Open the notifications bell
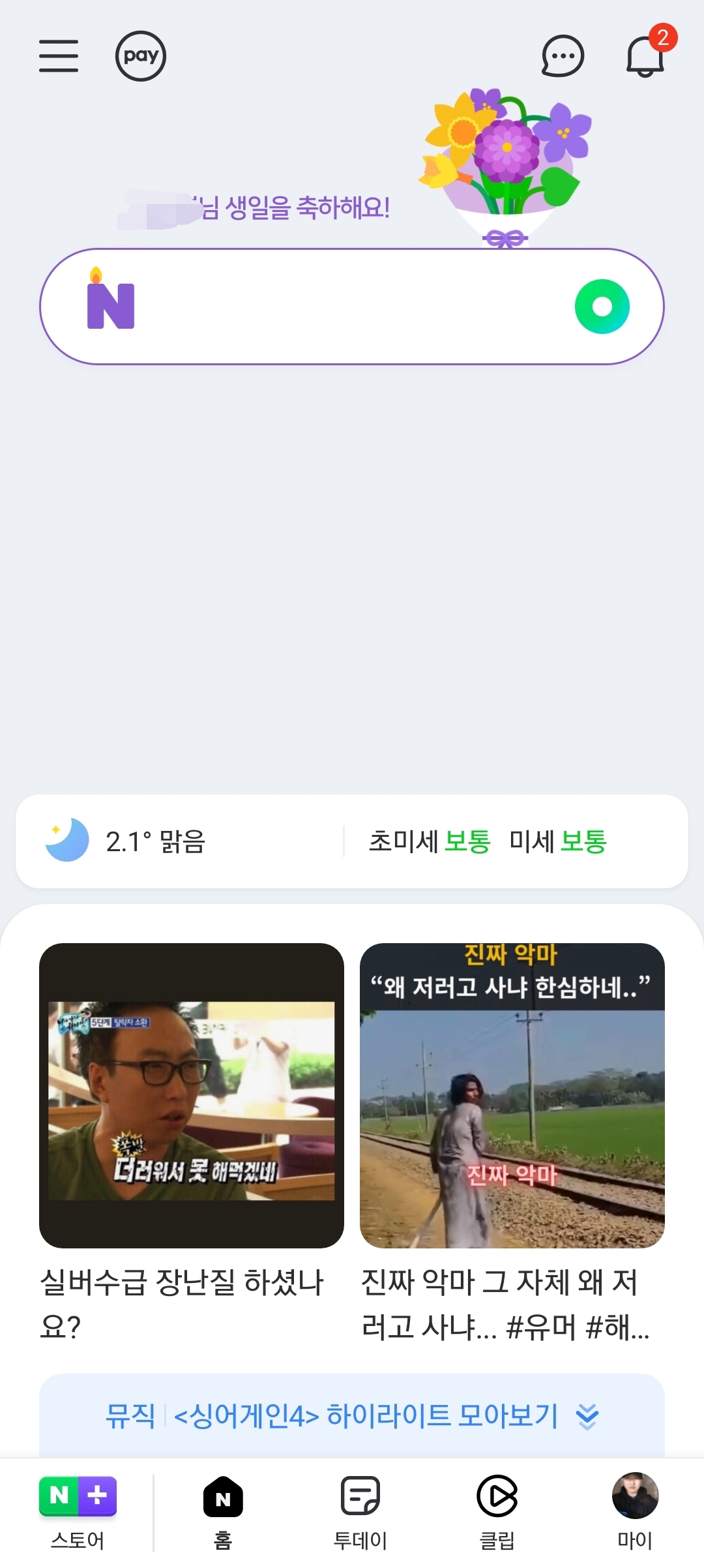Image resolution: width=704 pixels, height=1568 pixels. 645,57
